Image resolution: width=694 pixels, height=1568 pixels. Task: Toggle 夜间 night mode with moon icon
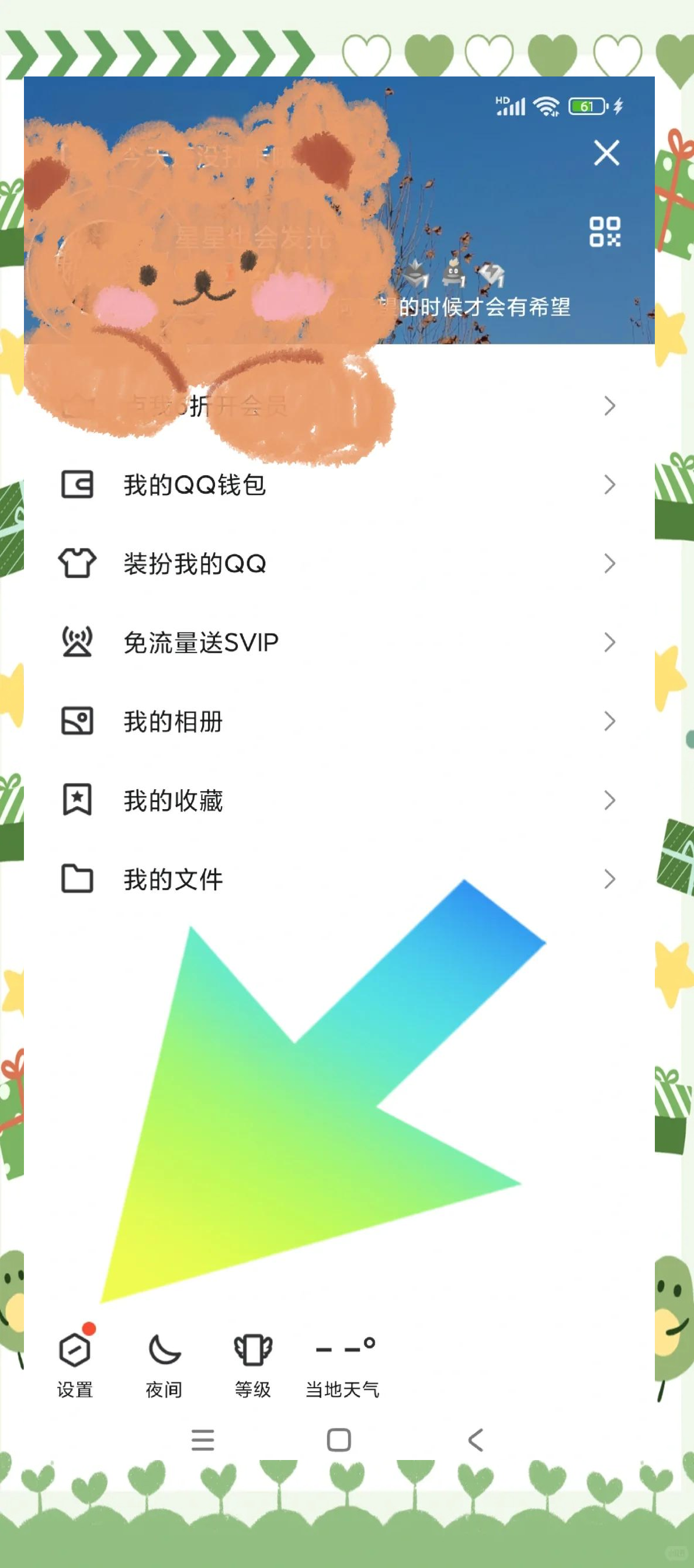click(164, 1350)
